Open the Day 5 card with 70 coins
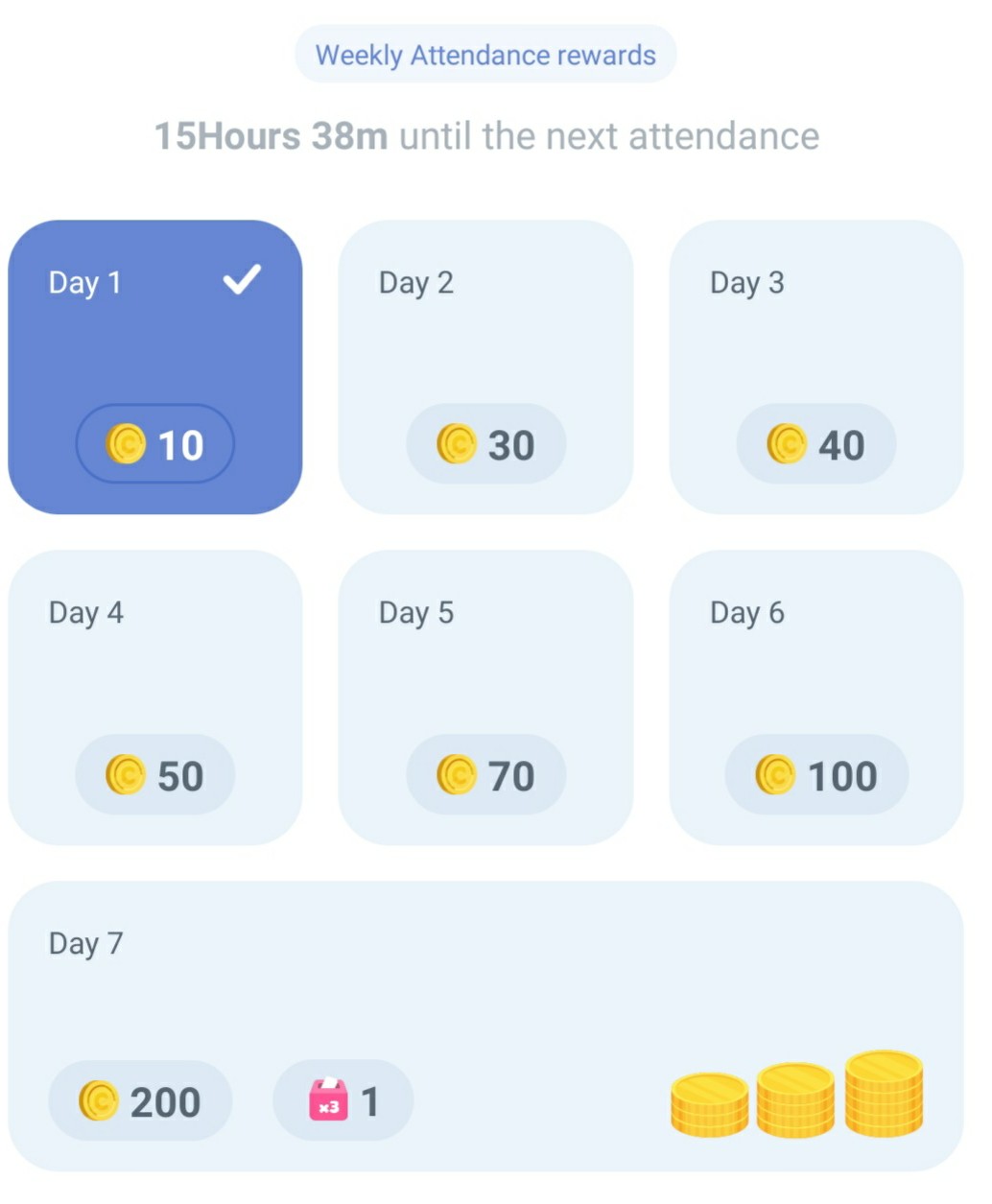992x1204 pixels. click(x=485, y=697)
